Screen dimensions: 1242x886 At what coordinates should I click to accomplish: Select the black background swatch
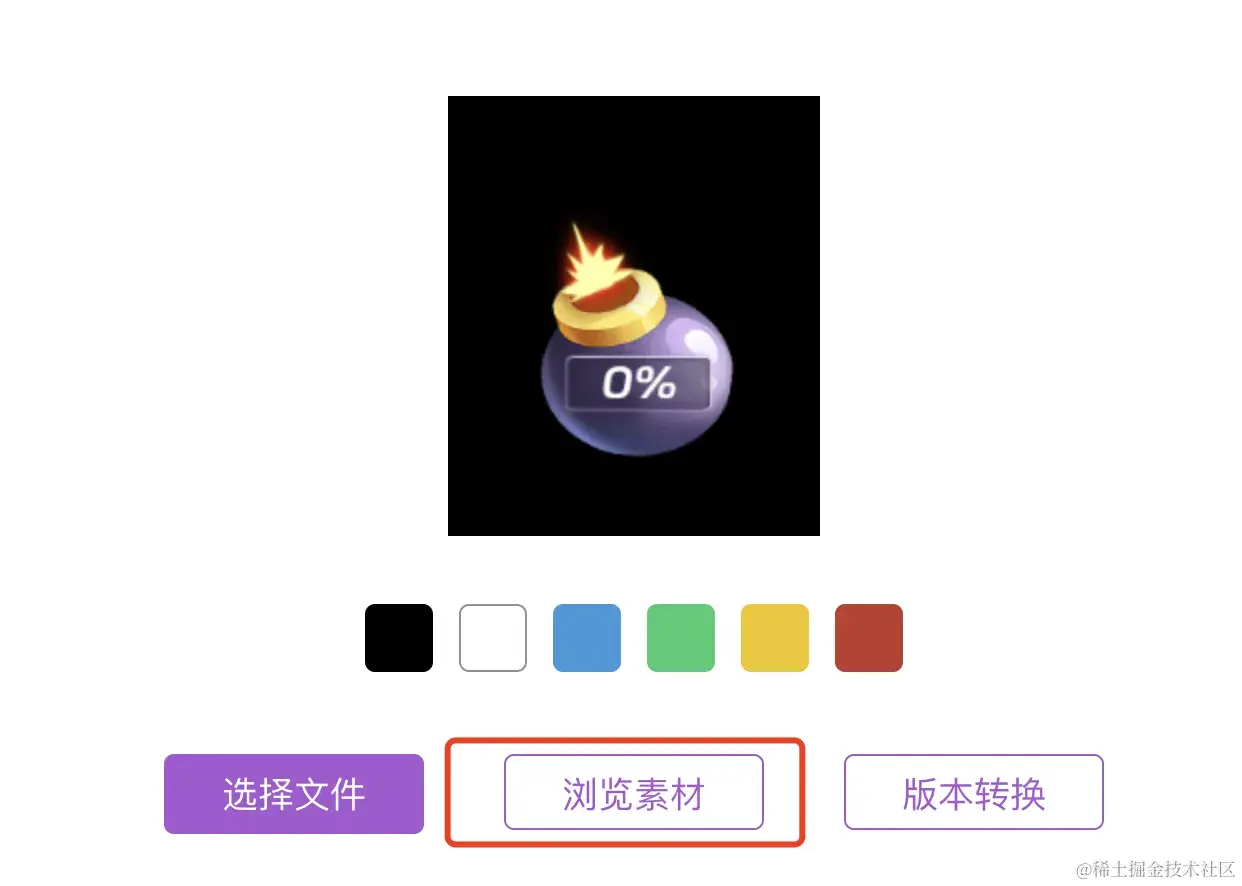[x=399, y=638]
